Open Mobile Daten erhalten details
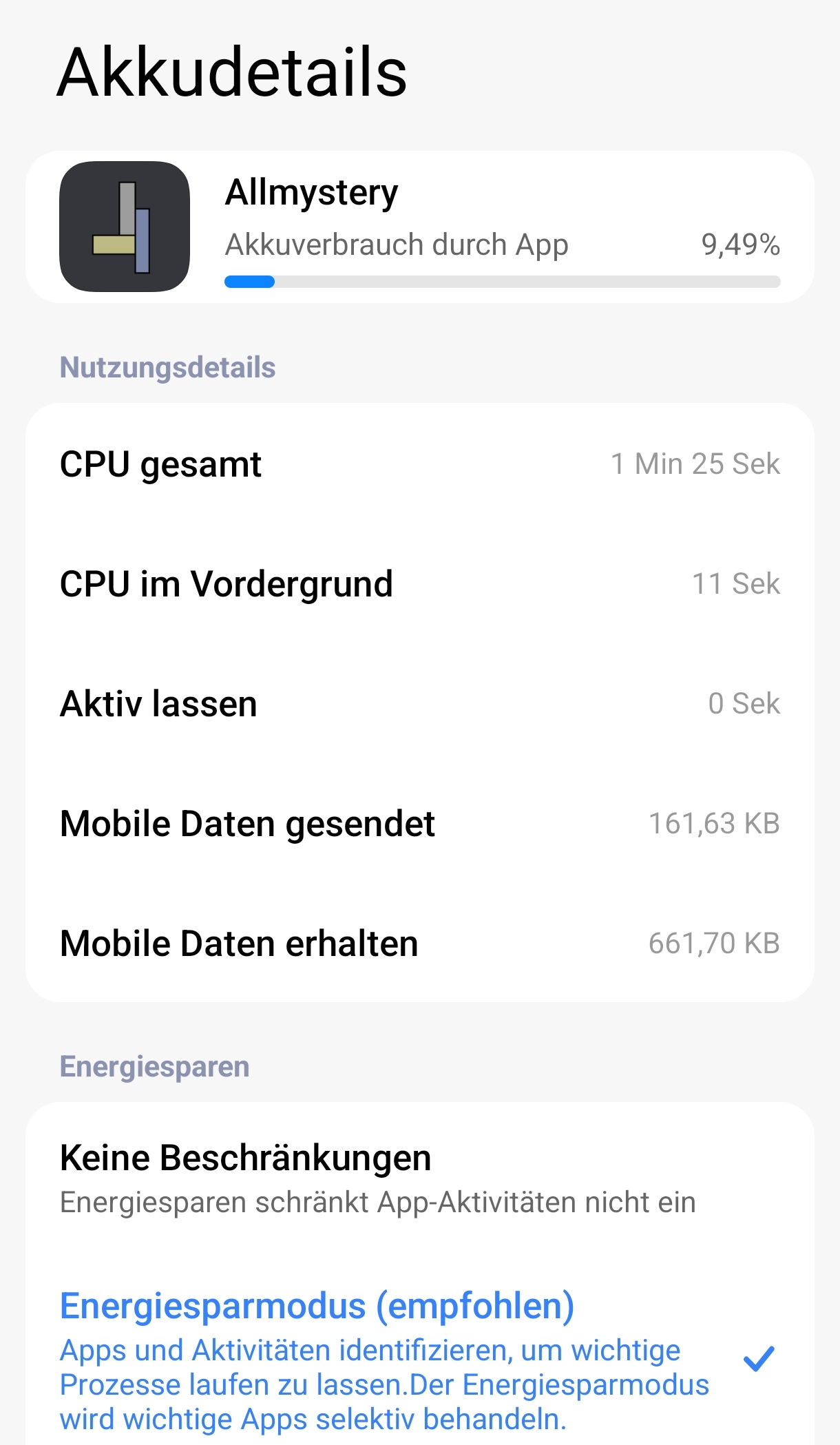Screen dimensions: 840x1445 click(x=420, y=943)
